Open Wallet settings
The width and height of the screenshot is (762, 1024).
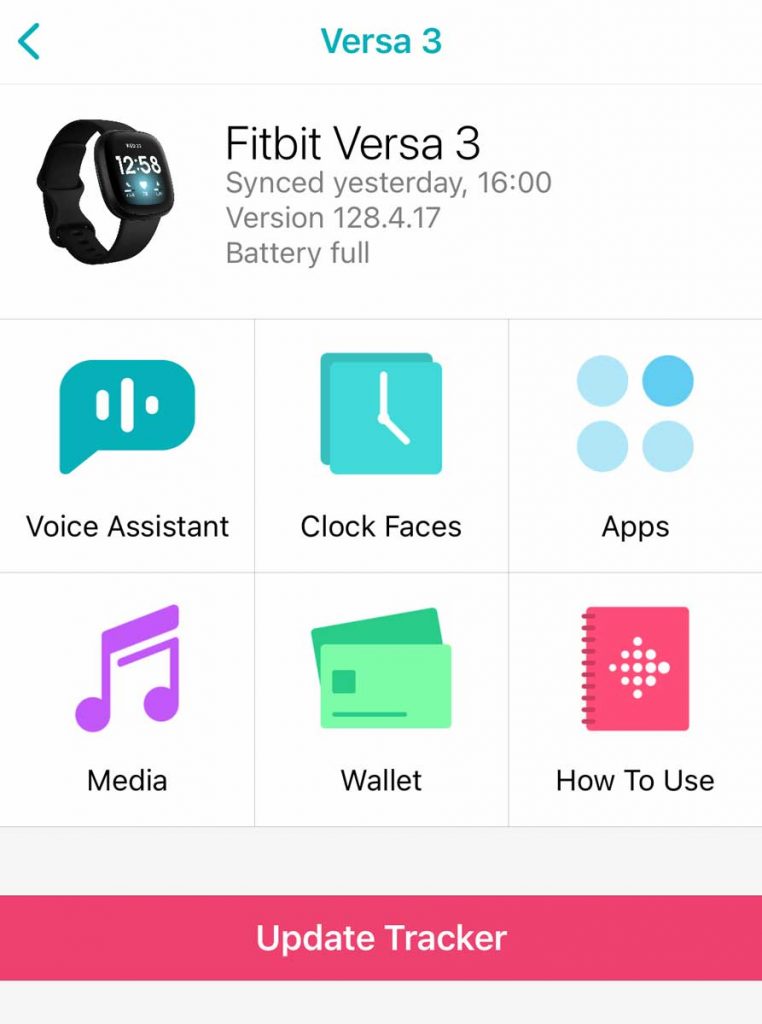click(381, 699)
